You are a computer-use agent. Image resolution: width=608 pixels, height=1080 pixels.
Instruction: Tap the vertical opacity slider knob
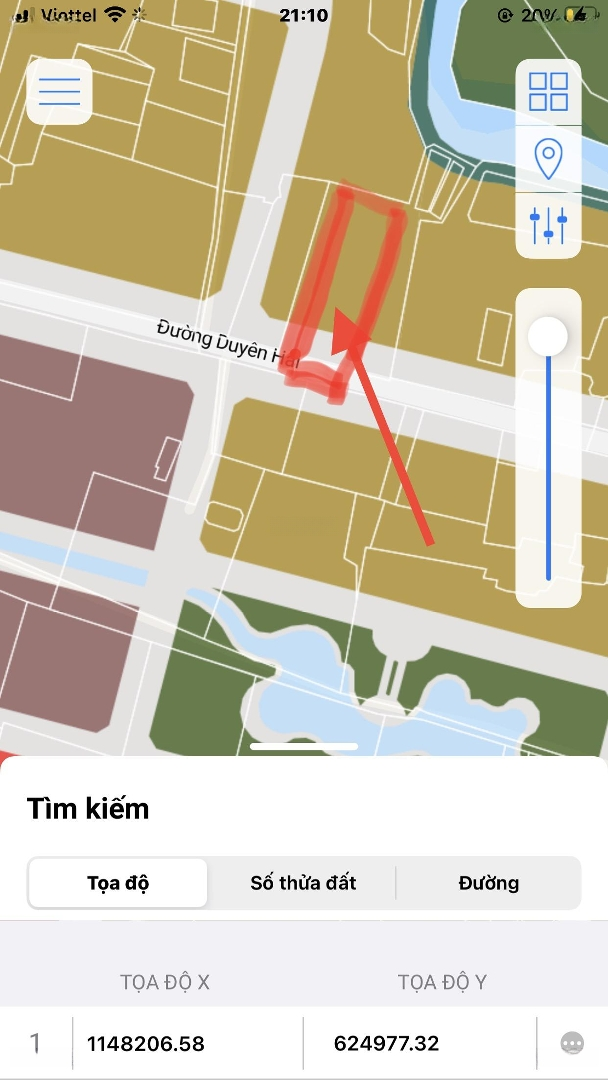(548, 337)
